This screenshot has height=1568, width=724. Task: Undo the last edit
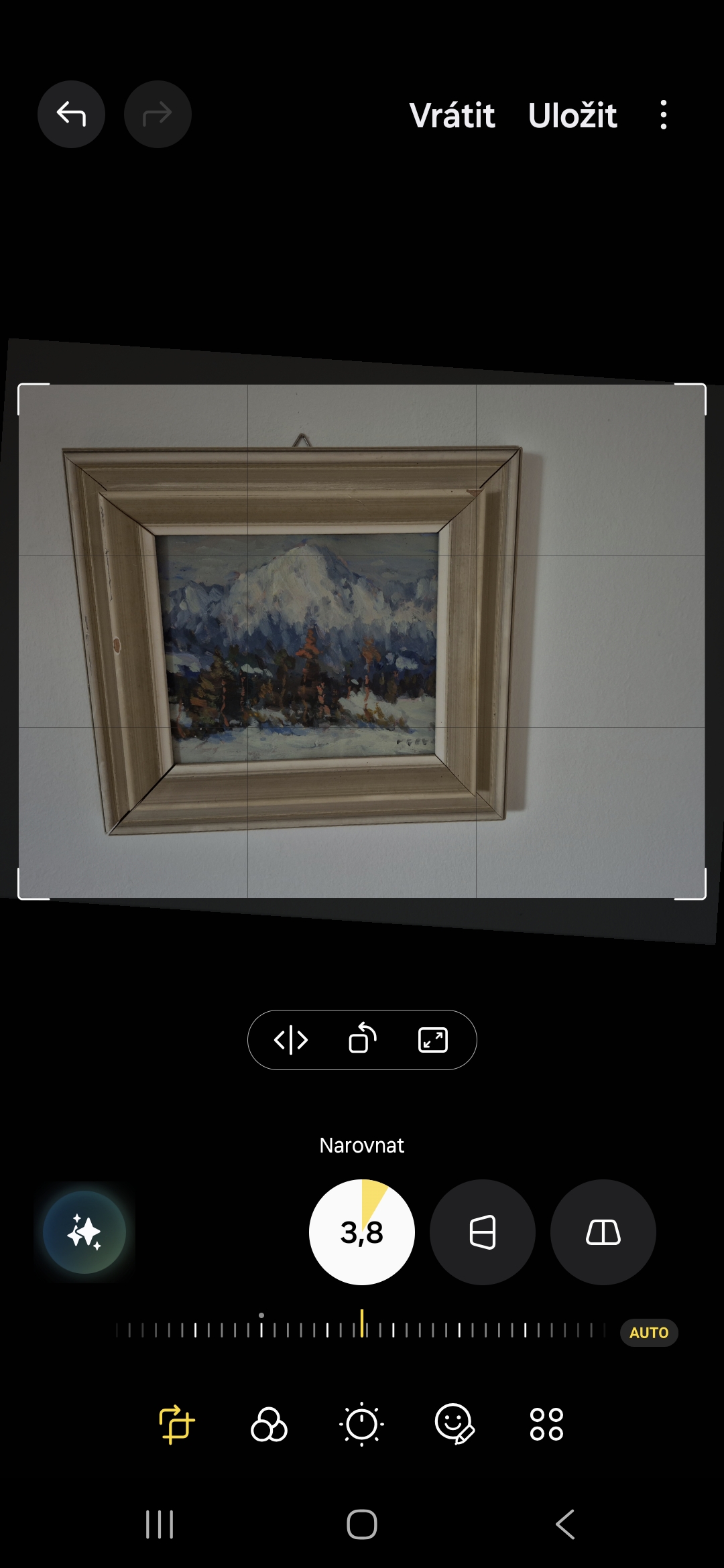coord(71,115)
